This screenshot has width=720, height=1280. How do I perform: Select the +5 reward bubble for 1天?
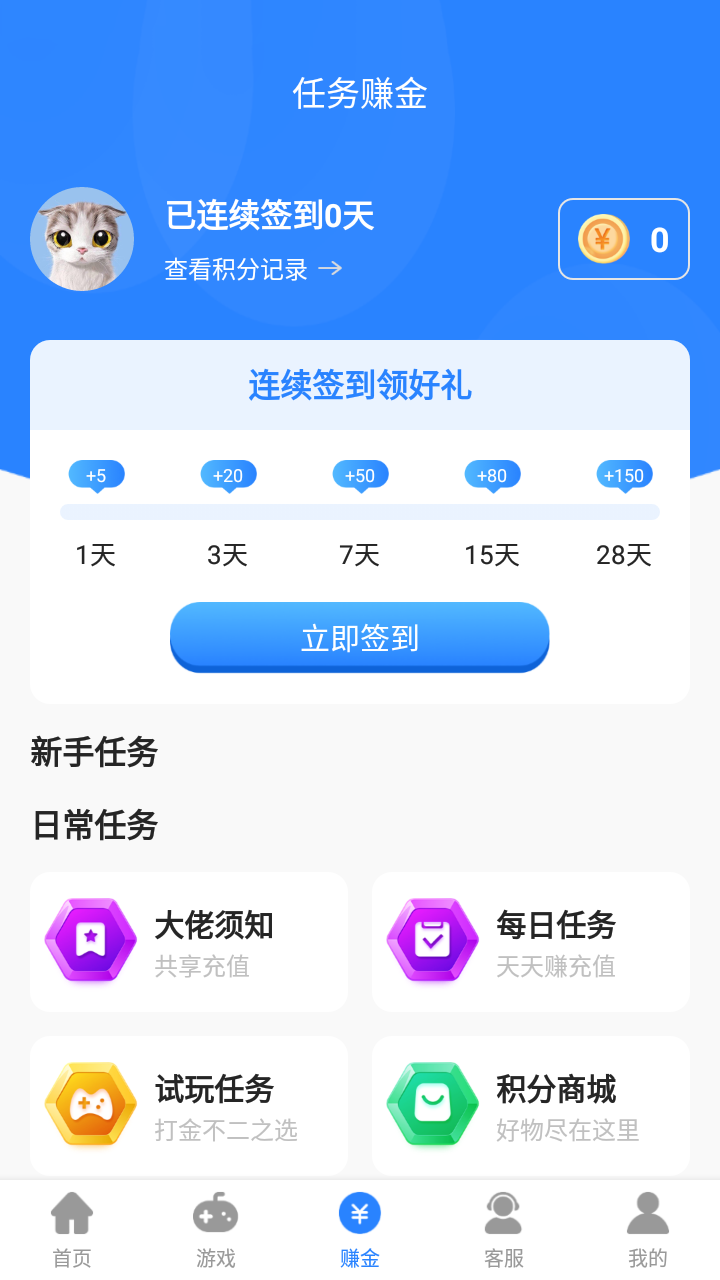pyautogui.click(x=96, y=475)
